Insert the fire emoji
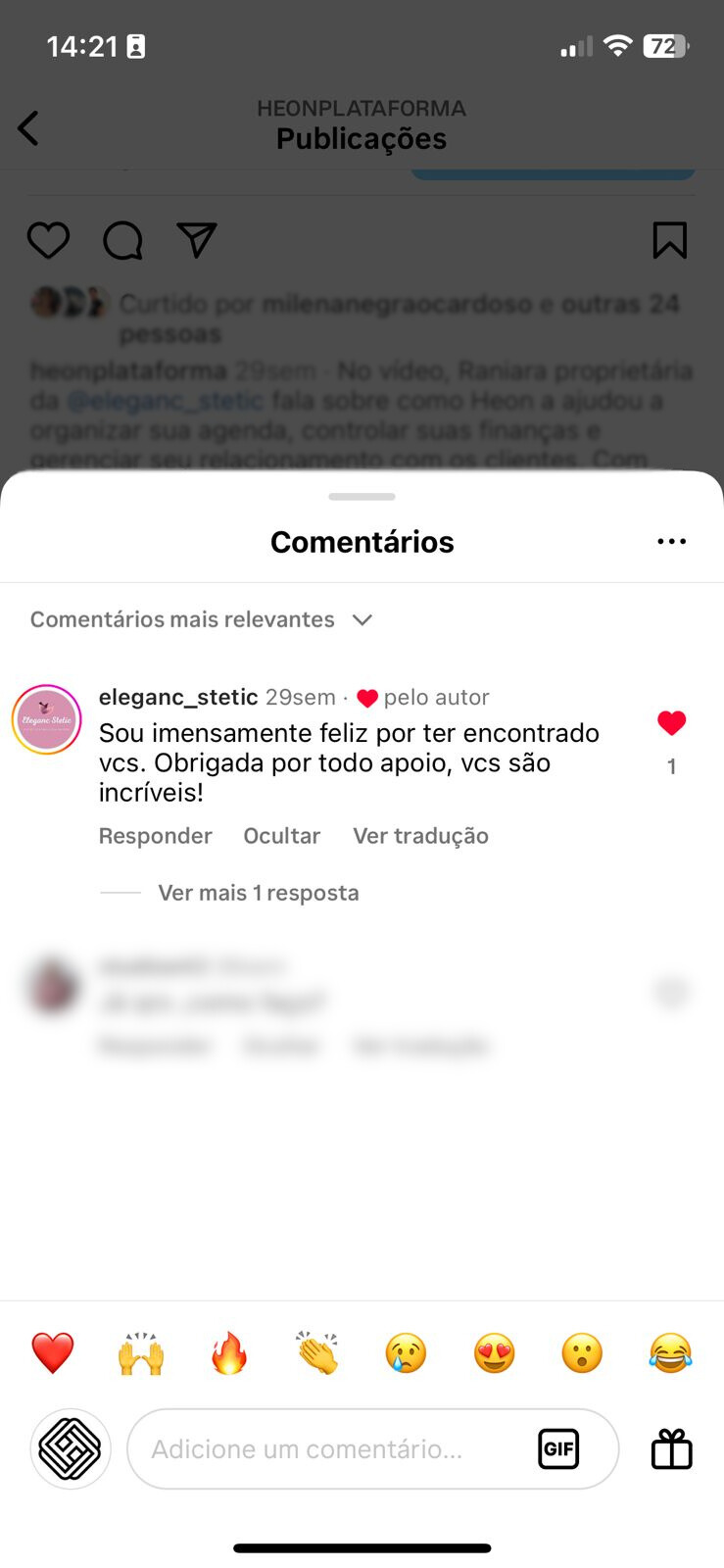The height and width of the screenshot is (1568, 724). click(x=229, y=1353)
